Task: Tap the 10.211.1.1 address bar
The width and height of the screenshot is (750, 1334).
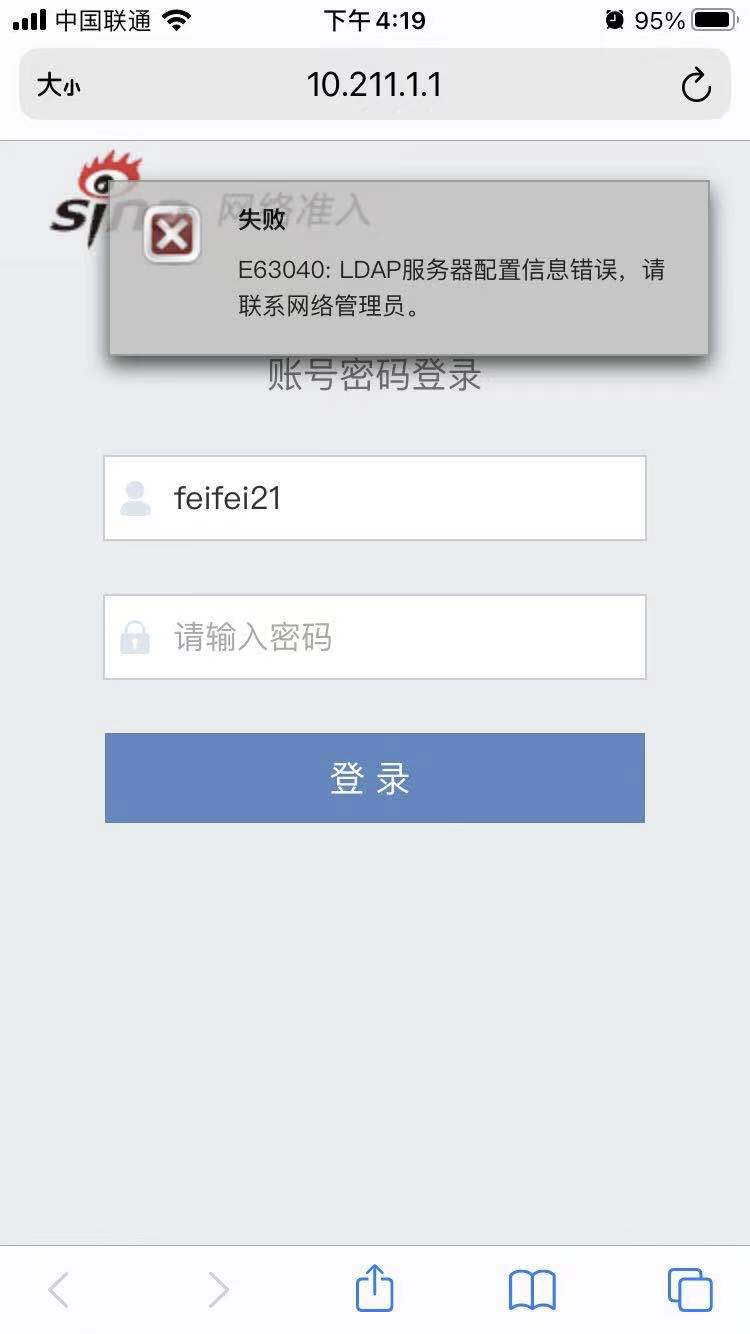Action: click(x=374, y=85)
